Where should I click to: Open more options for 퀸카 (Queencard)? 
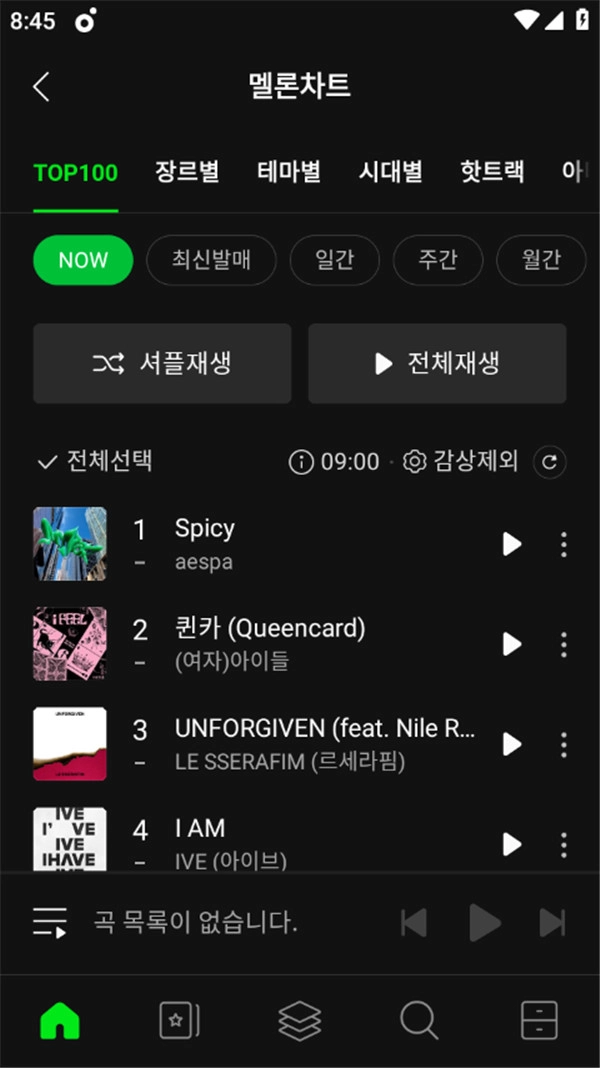pos(564,644)
